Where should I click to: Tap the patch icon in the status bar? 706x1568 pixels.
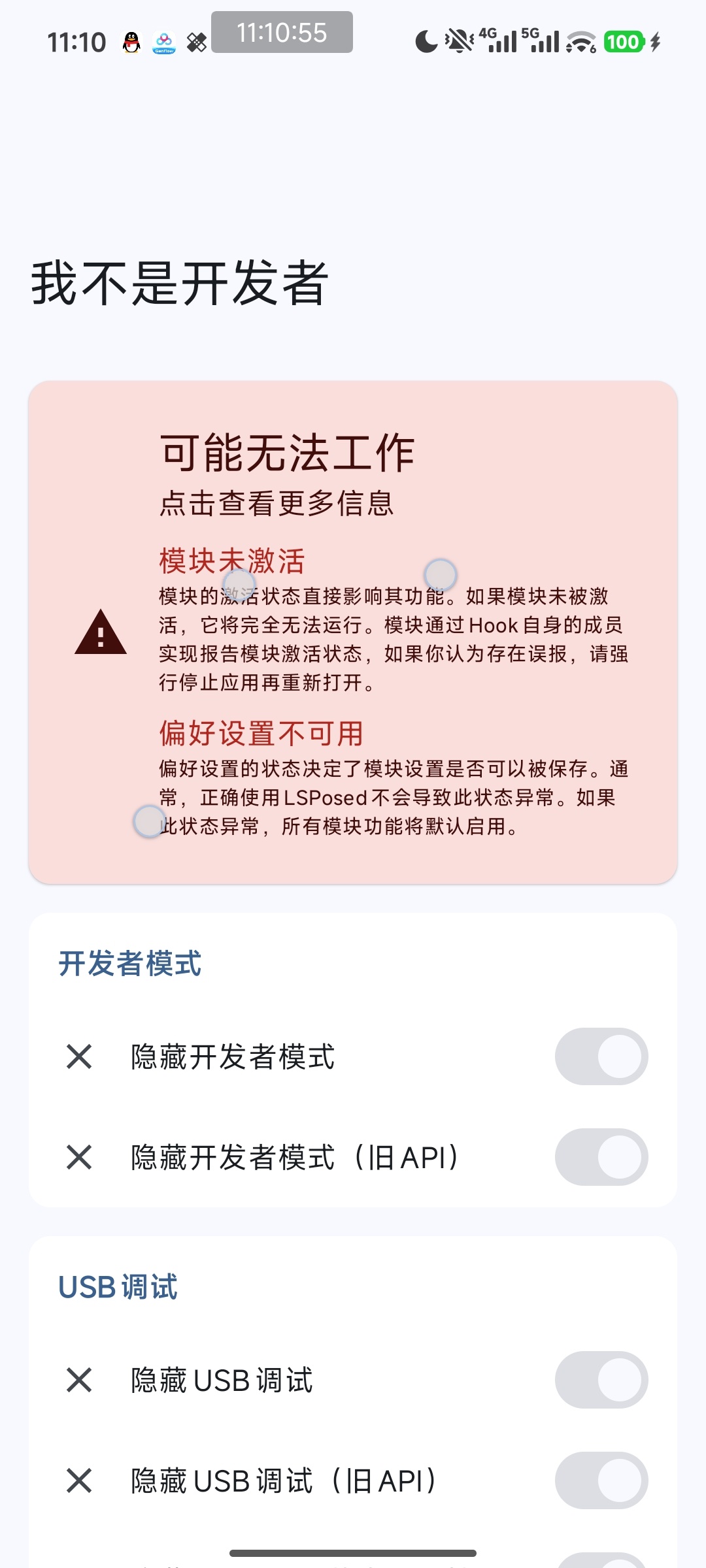(x=196, y=41)
